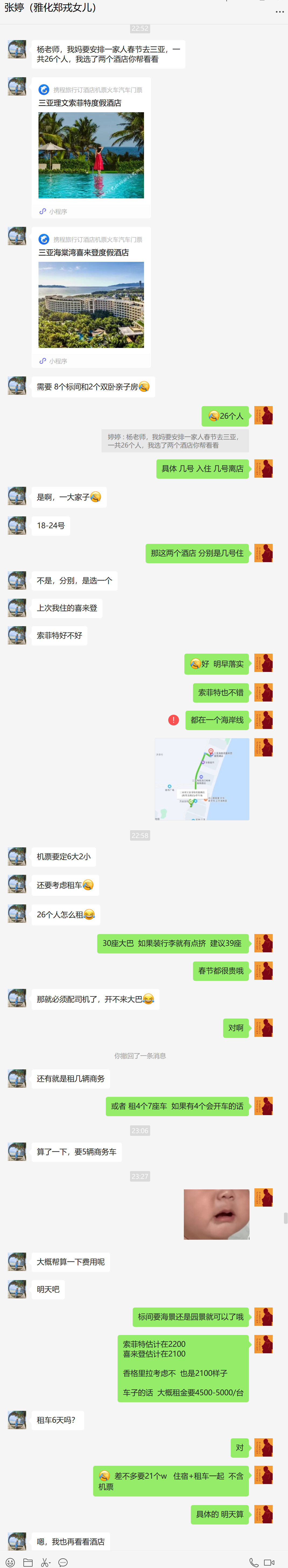The height and width of the screenshot is (1568, 288).
Task: Tap the red failed-send icon beside 都在一个海岸线
Action: 174,720
